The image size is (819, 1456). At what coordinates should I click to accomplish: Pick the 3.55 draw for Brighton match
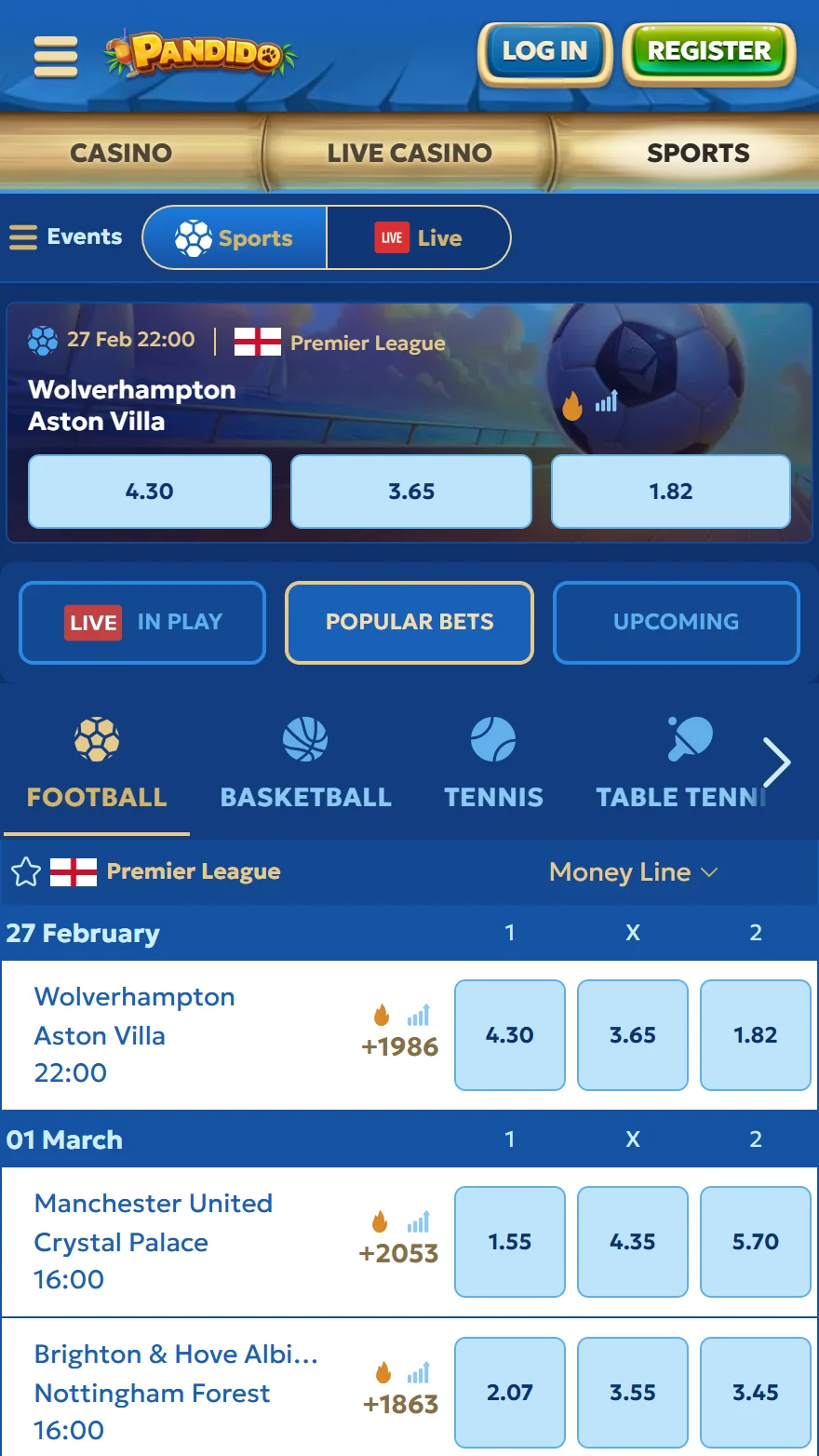633,1393
